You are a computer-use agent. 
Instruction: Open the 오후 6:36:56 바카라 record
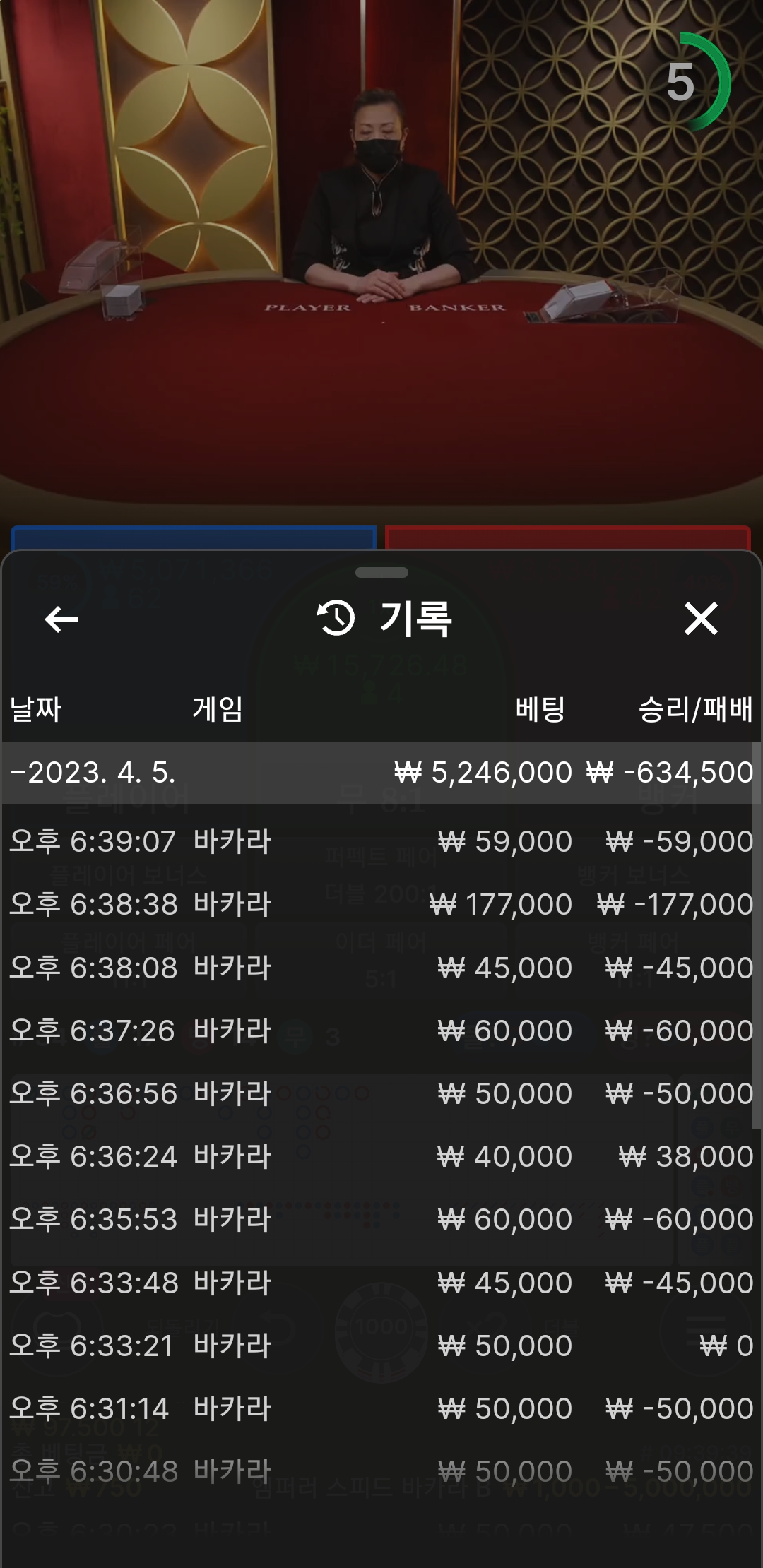(381, 1093)
